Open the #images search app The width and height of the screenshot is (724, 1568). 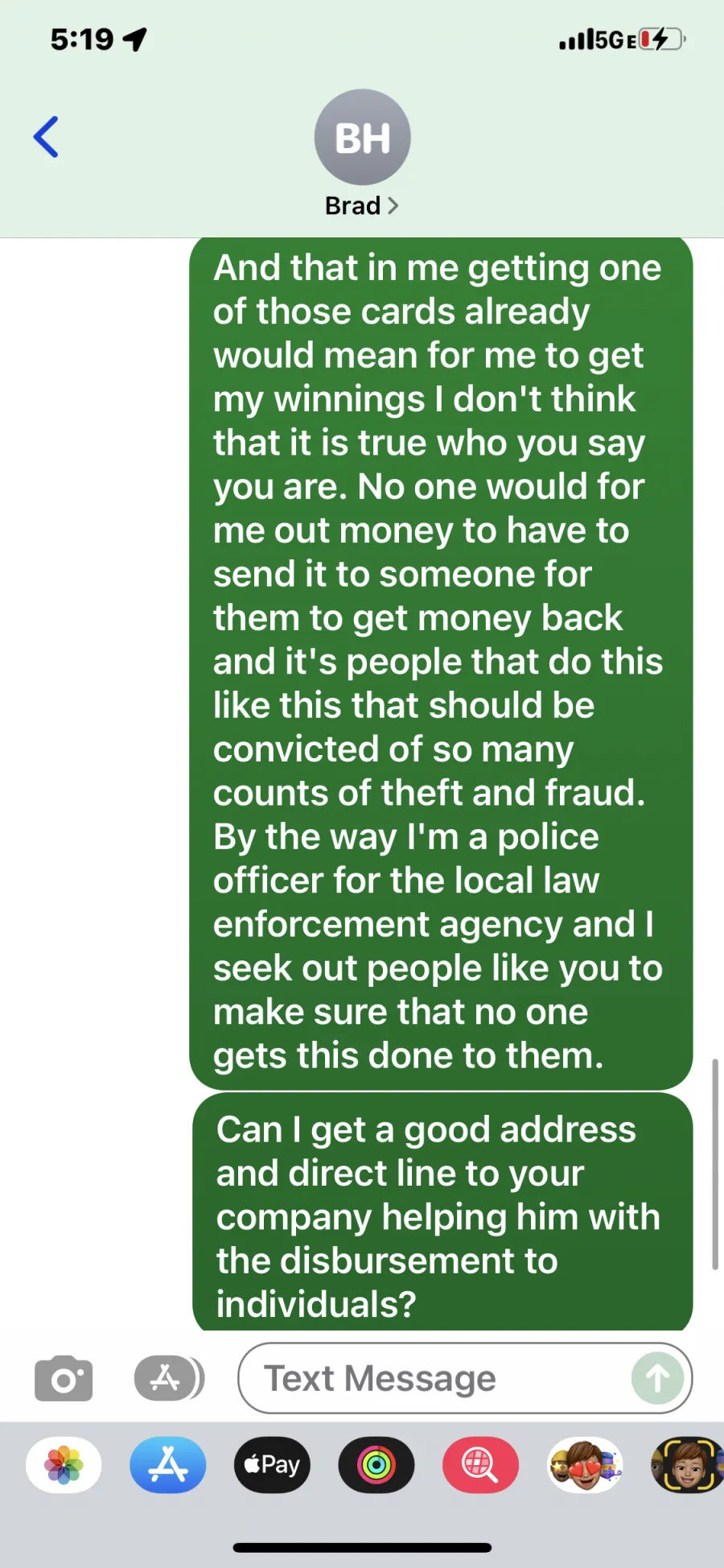[x=480, y=1465]
